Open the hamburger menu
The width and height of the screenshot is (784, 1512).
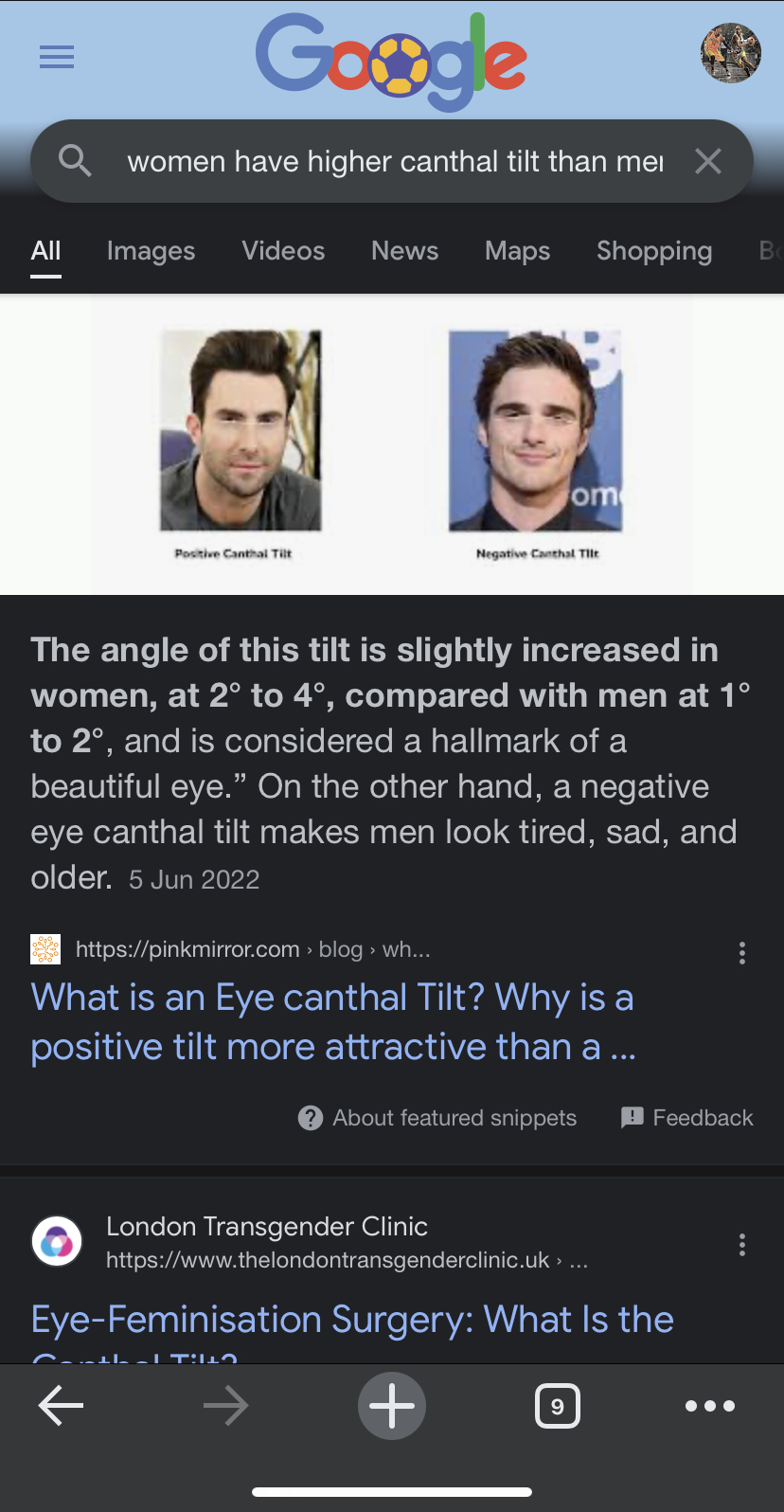tap(57, 58)
